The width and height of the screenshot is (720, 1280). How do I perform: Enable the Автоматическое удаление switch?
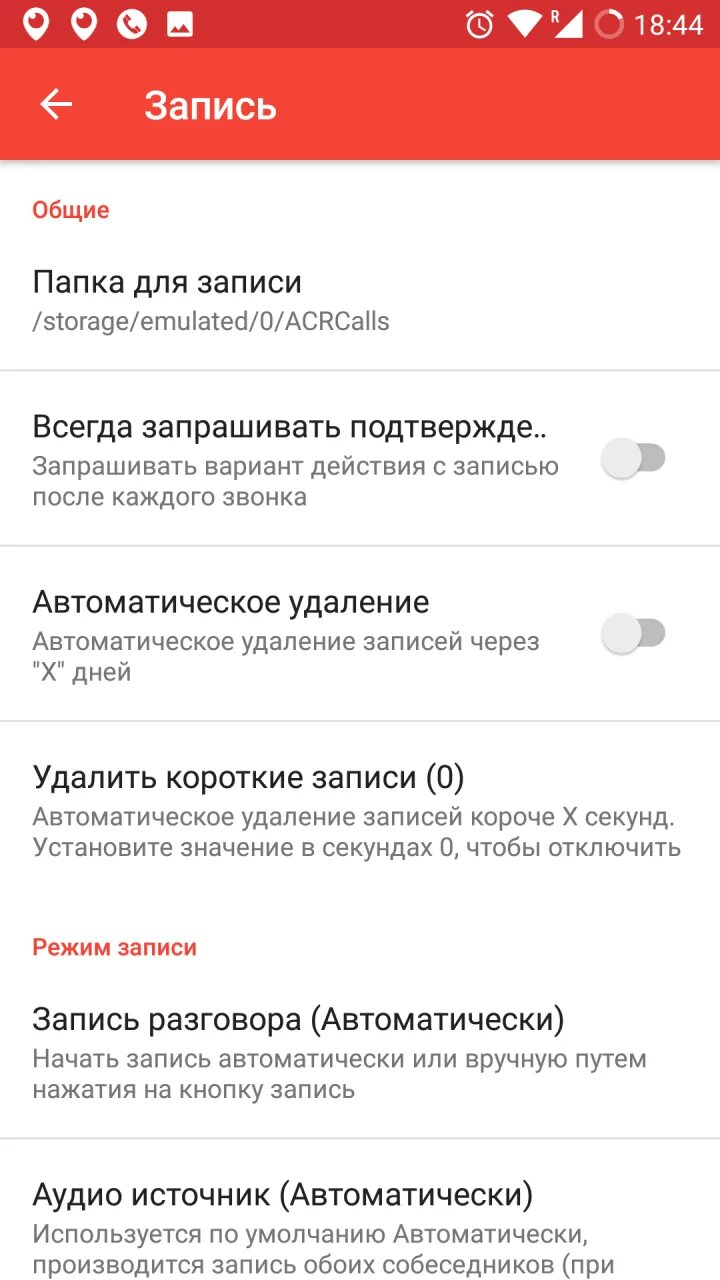[x=634, y=634]
